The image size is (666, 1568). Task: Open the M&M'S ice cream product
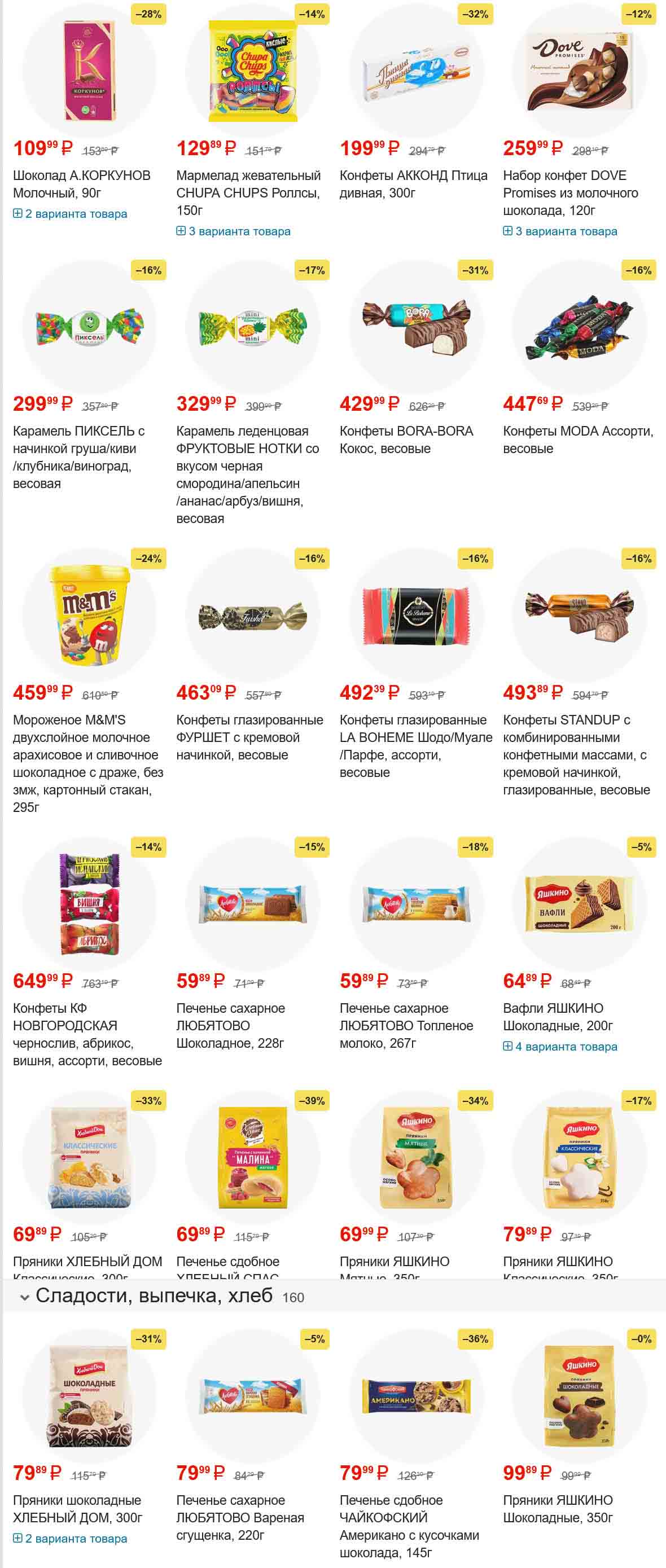[x=87, y=763]
